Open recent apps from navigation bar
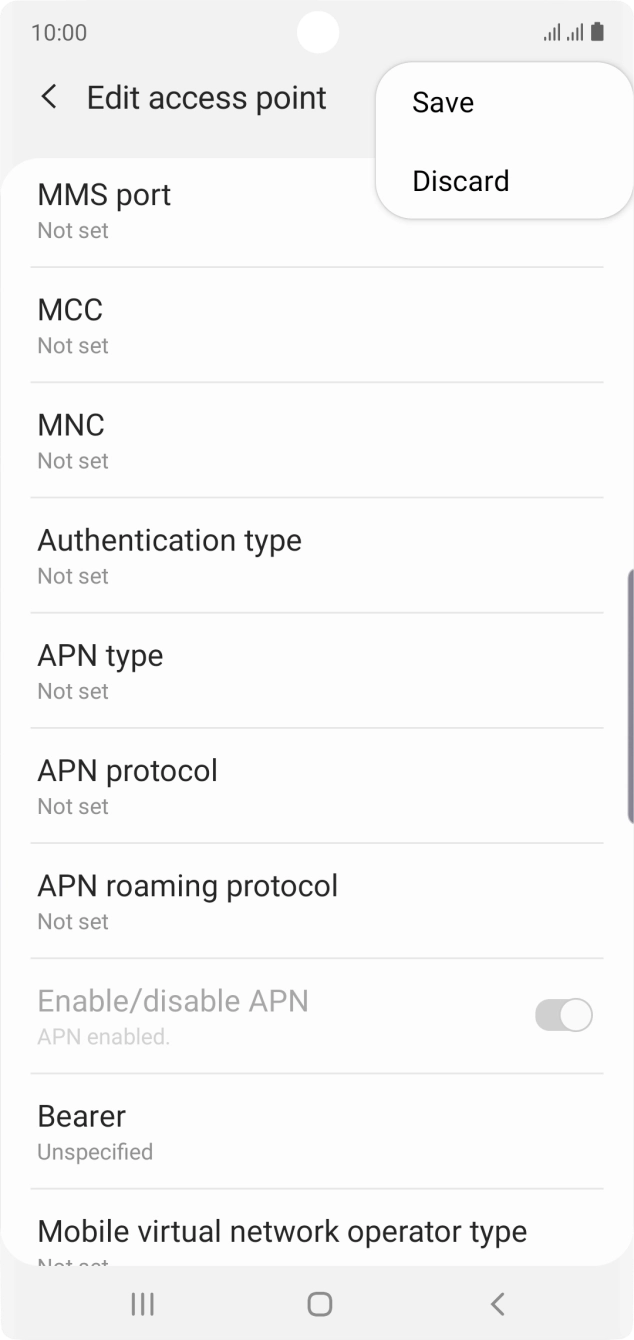634x1340 pixels. [x=143, y=1303]
